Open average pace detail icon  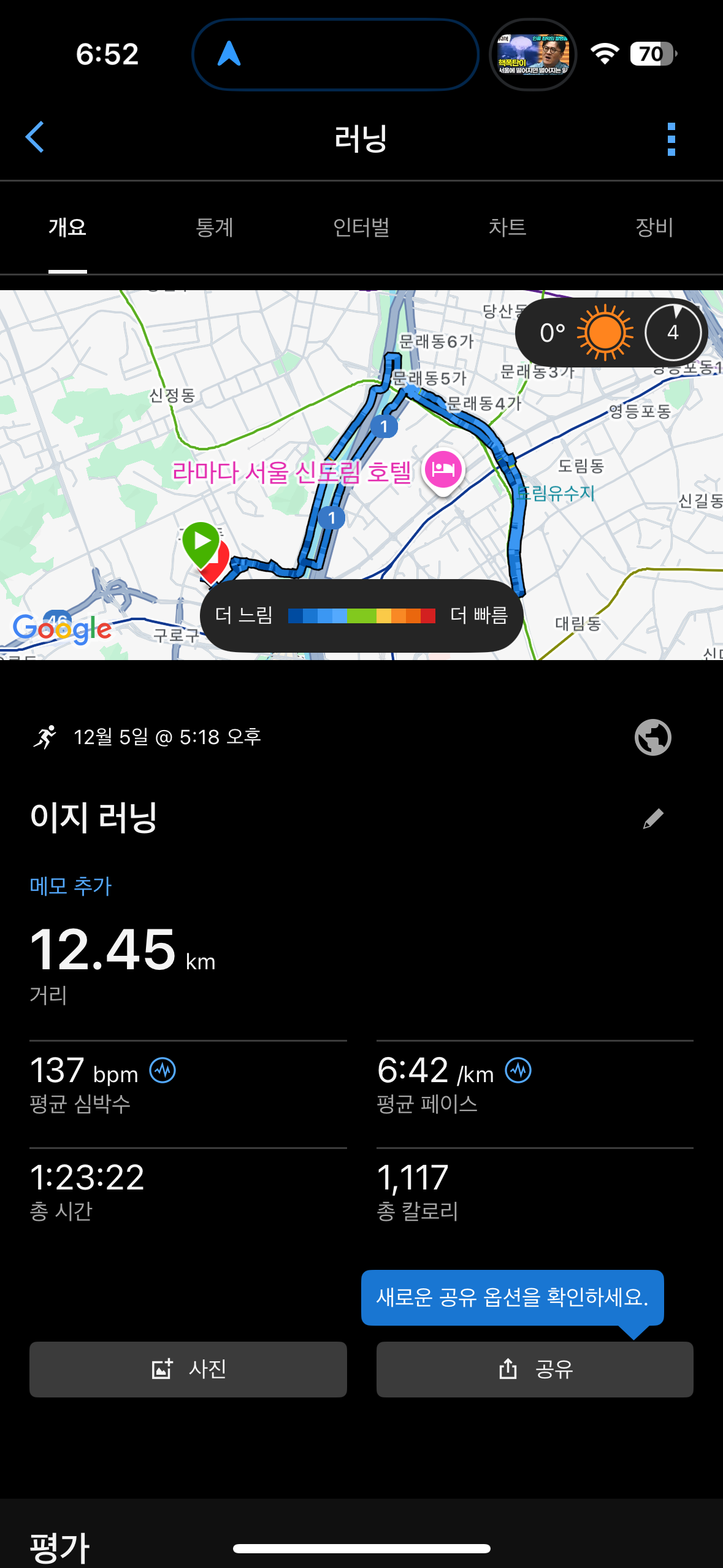(518, 1071)
